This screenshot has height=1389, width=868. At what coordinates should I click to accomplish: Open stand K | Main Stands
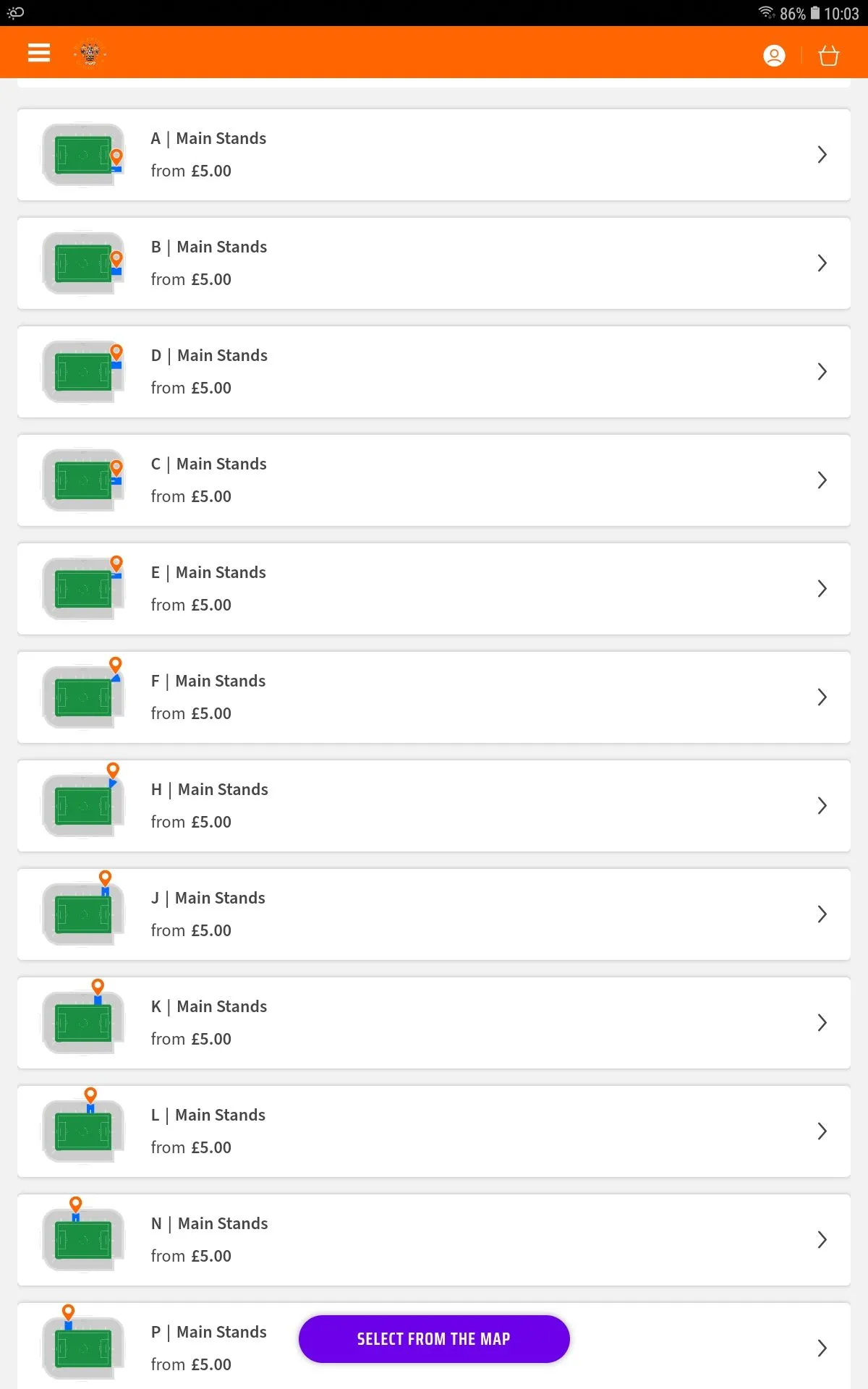pyautogui.click(x=434, y=1023)
